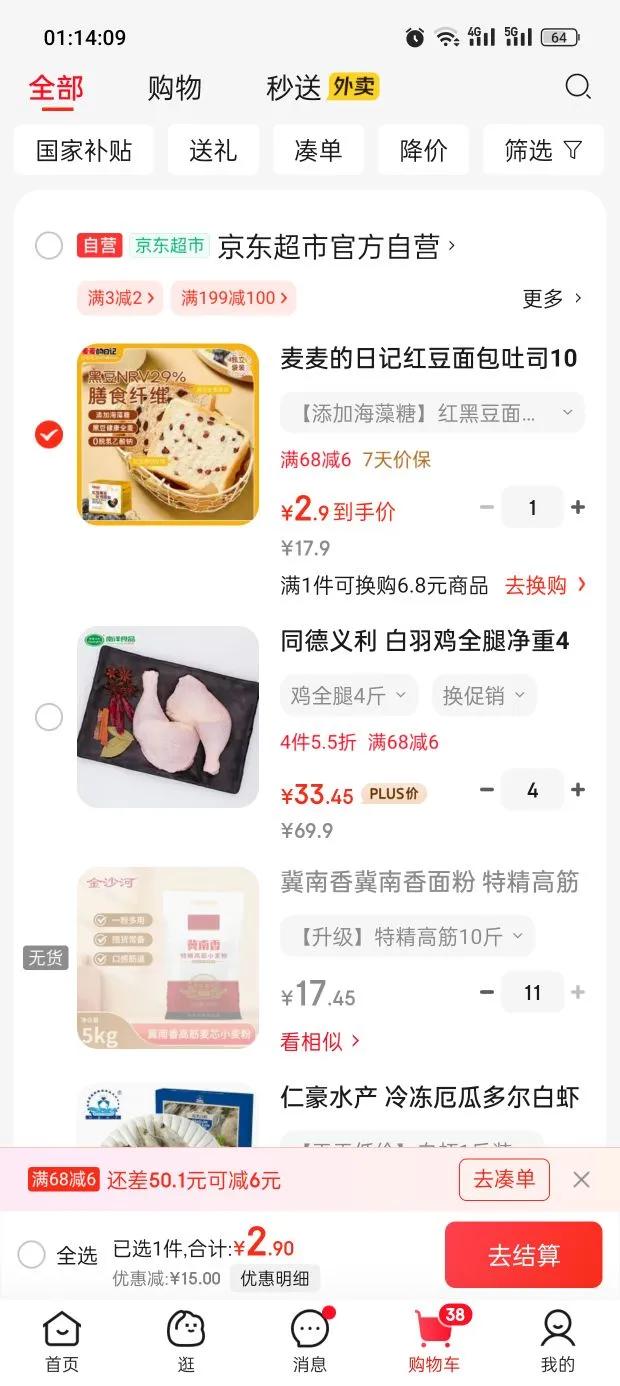This screenshot has height=1386, width=620.
Task: Switch to the 秒送 外卖 tab
Action: (322, 88)
